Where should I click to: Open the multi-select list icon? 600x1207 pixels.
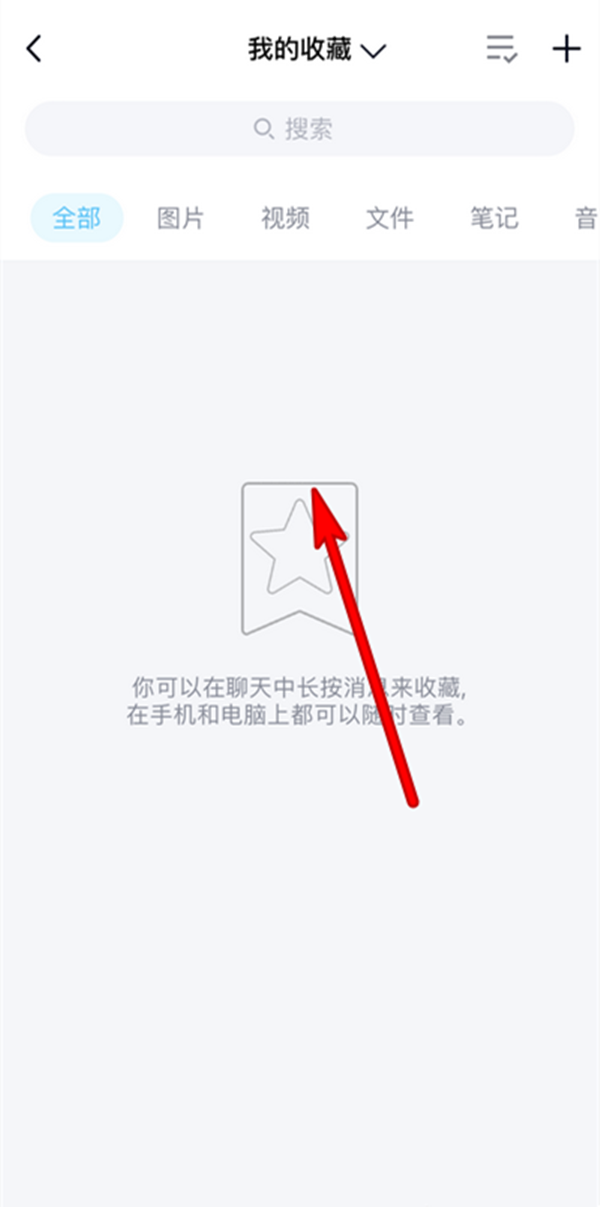[x=500, y=49]
